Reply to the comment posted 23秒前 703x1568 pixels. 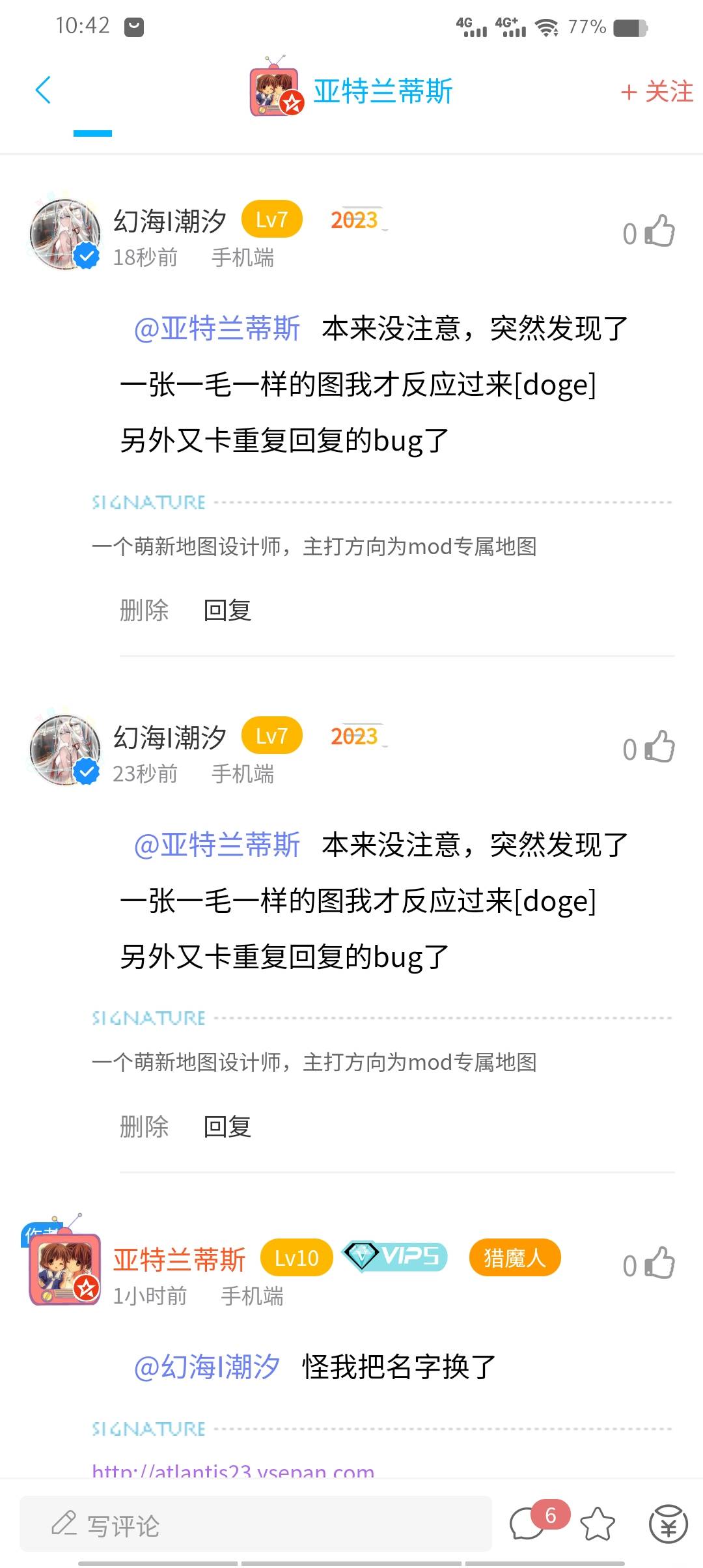(x=227, y=1126)
